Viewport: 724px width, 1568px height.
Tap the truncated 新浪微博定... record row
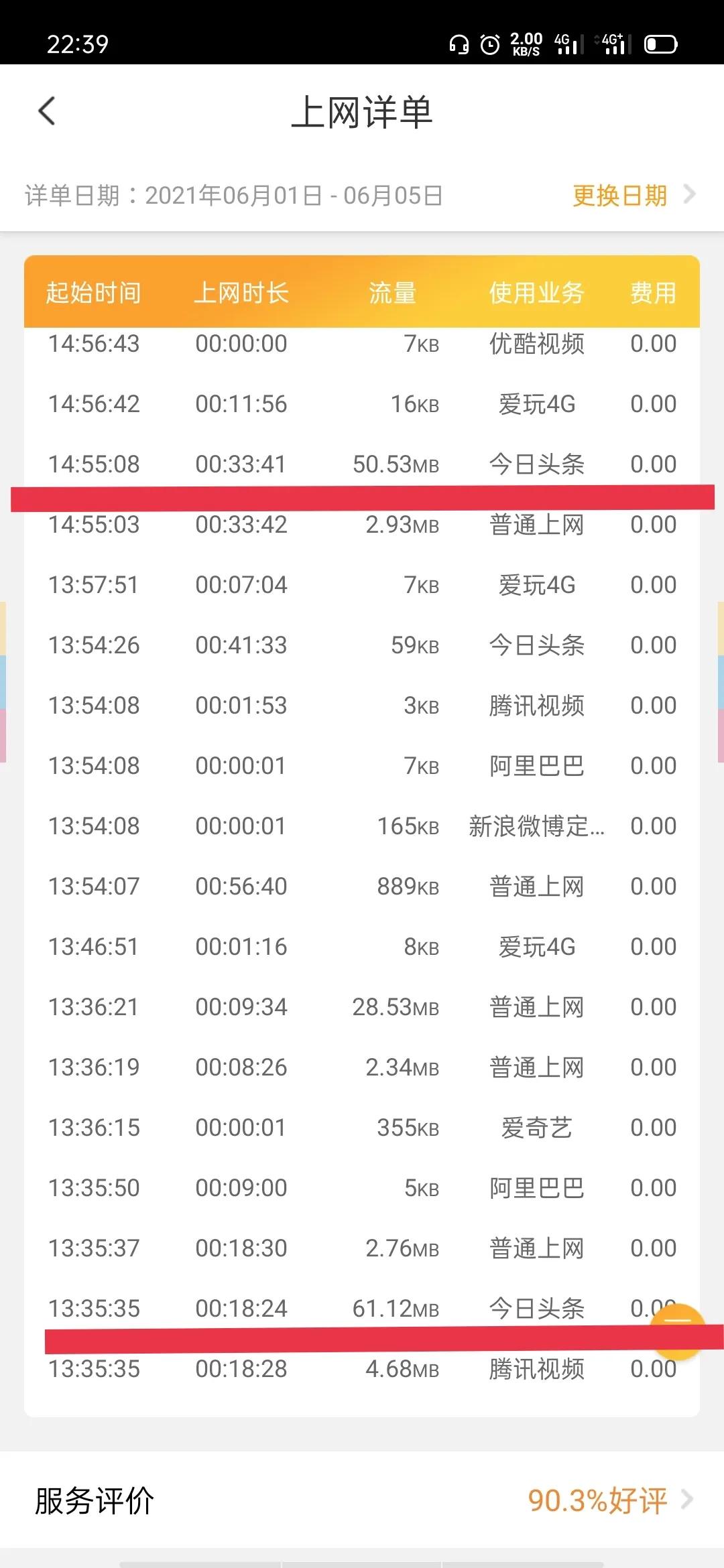pyautogui.click(x=362, y=826)
